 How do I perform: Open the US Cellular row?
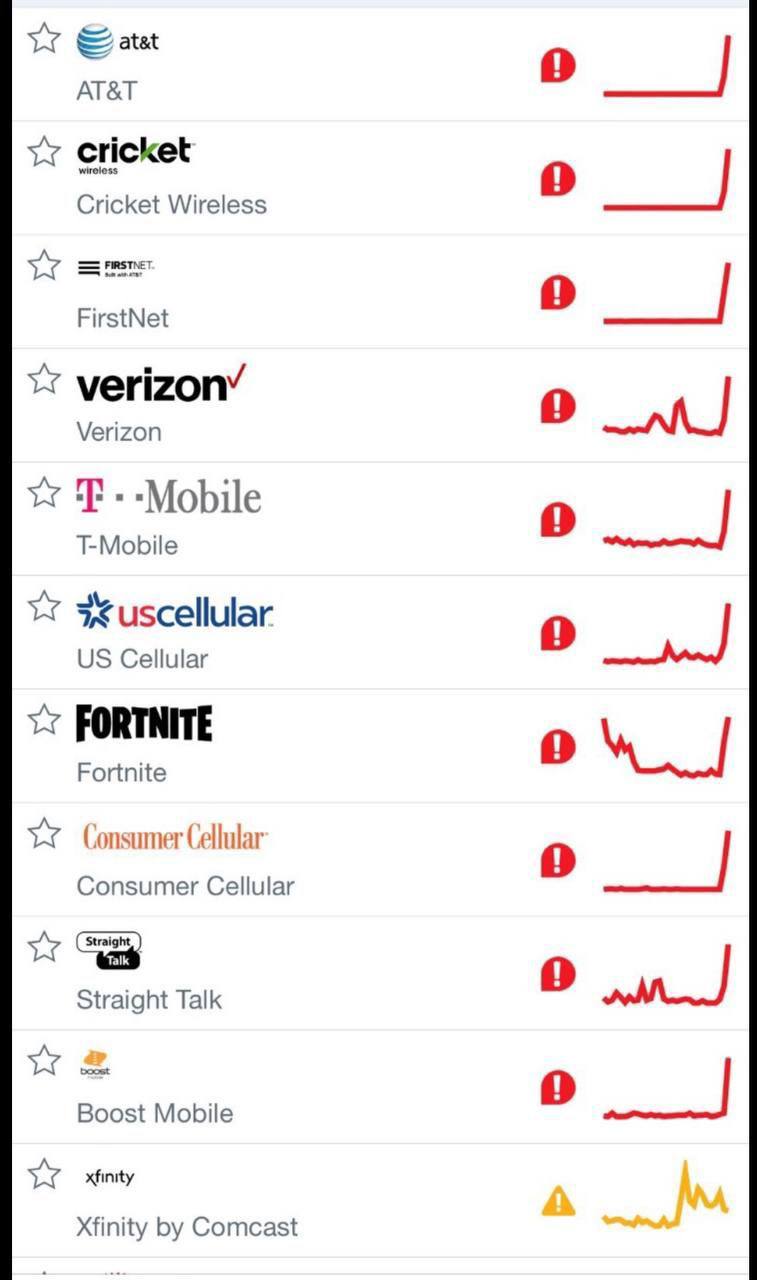[300, 633]
